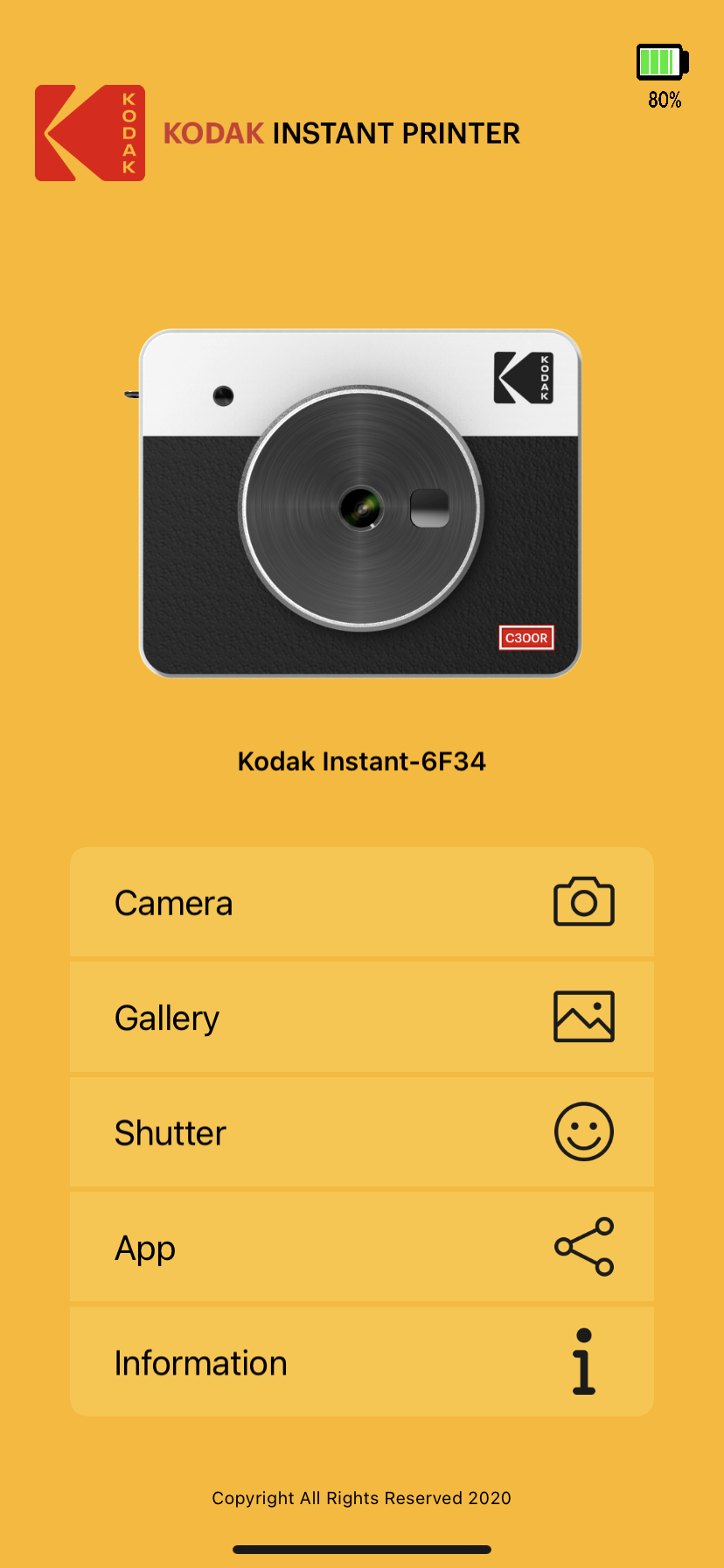Open the App sharing row
724x1568 pixels.
pos(362,1247)
